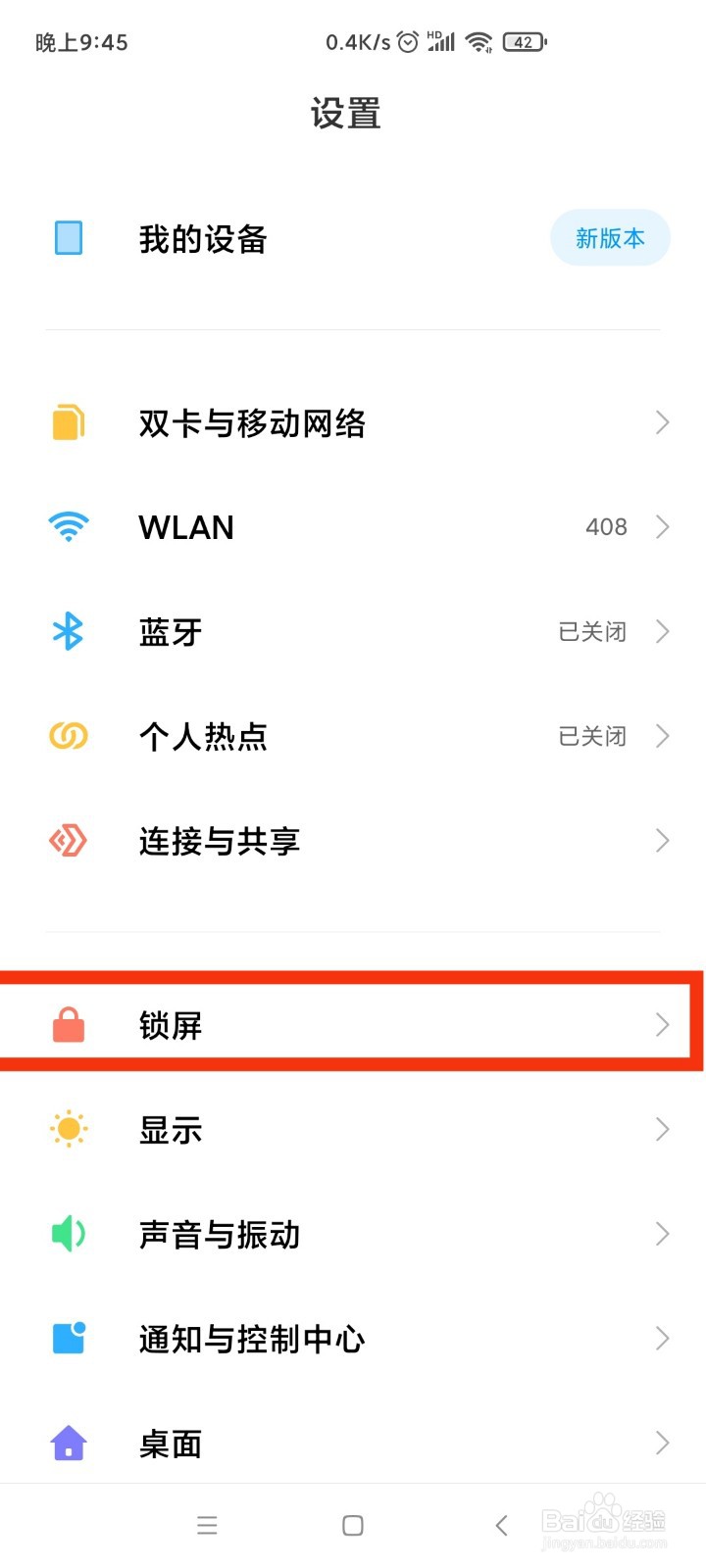Tap the alarm clock icon in status bar
Image resolution: width=706 pixels, height=1568 pixels.
point(408,41)
